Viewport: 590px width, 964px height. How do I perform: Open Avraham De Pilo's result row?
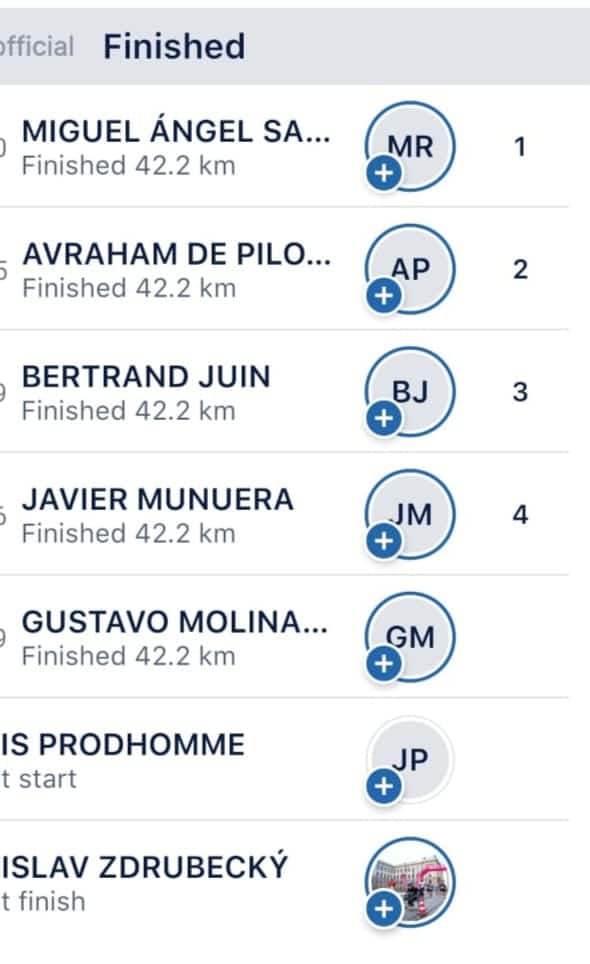(x=284, y=269)
